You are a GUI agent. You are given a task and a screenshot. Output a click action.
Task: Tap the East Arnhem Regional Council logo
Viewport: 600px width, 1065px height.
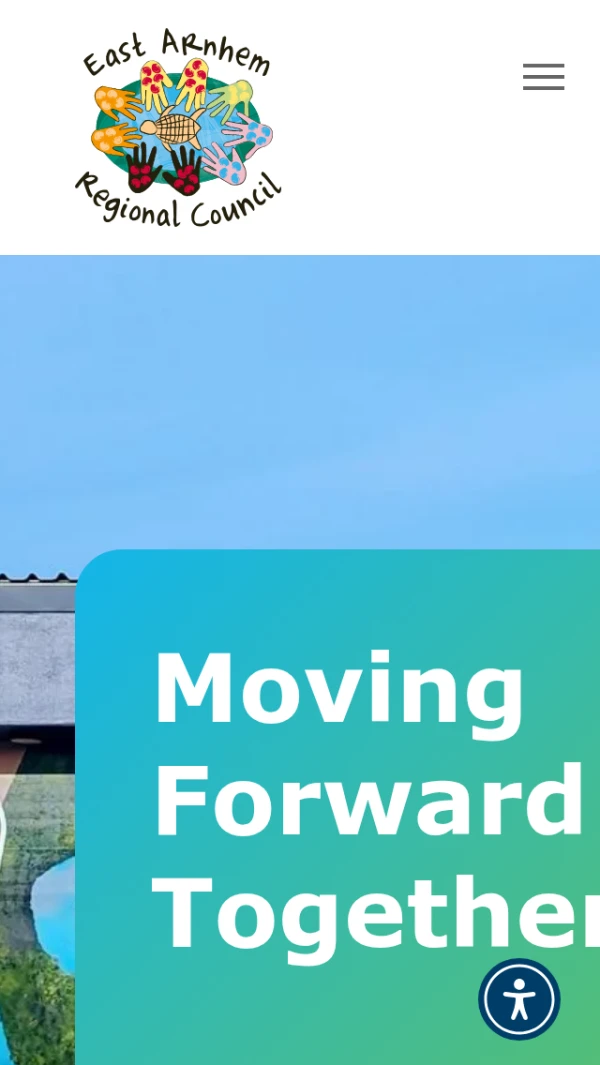click(x=178, y=127)
